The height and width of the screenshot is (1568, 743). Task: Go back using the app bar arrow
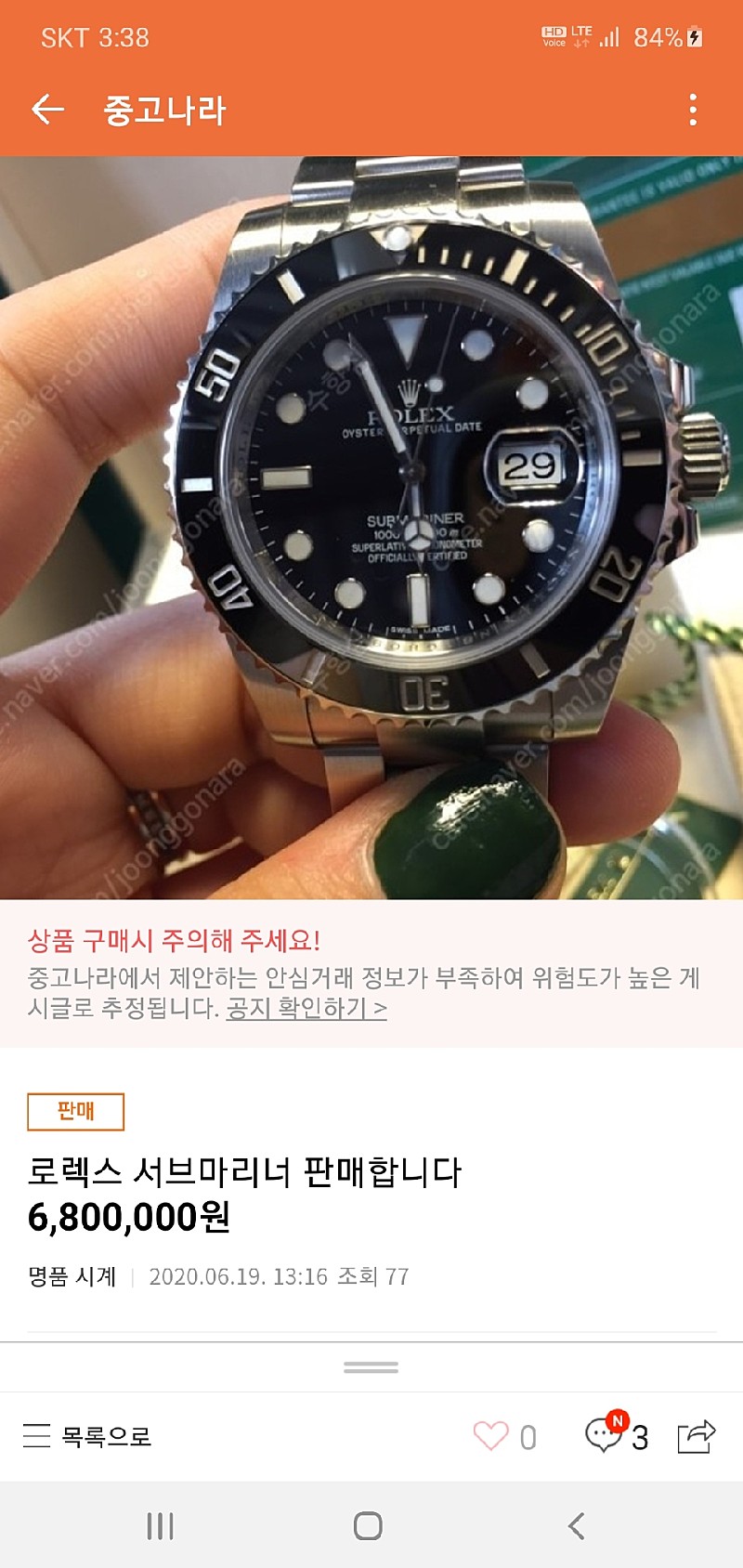(x=47, y=110)
